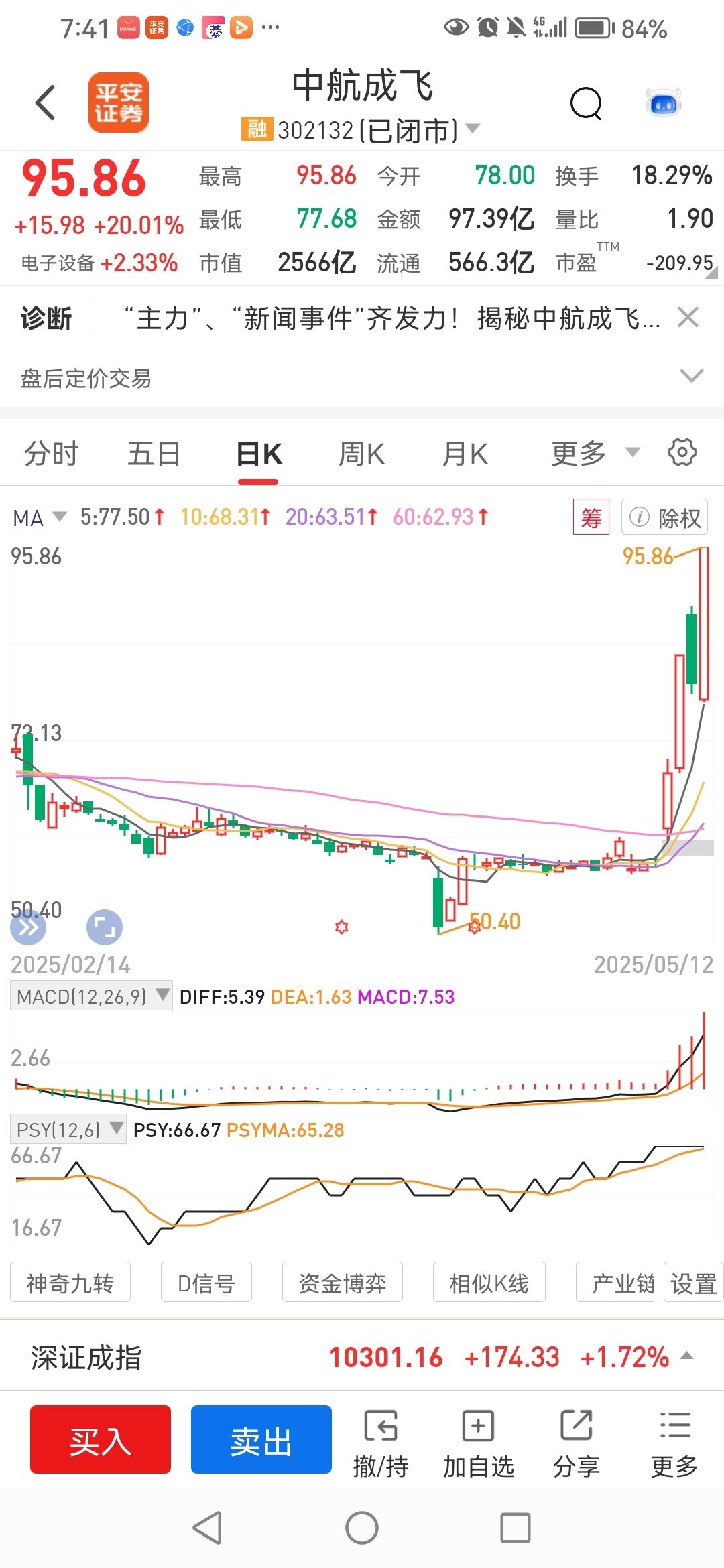Open the stock search magnifier
Viewport: 724px width, 1568px height.
(586, 104)
